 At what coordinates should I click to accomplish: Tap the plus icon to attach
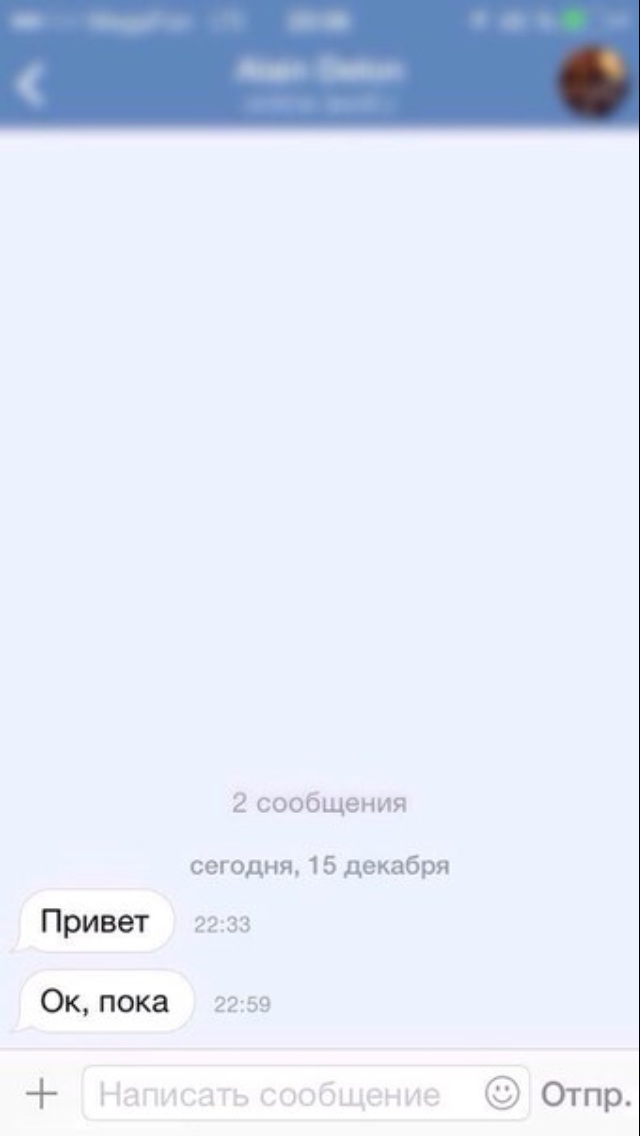pyautogui.click(x=42, y=1093)
